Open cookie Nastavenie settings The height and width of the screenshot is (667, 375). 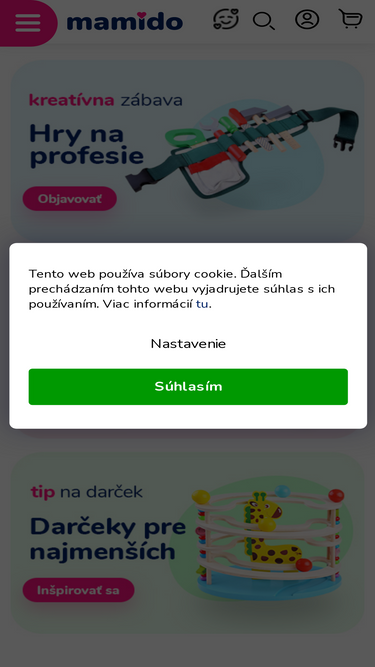coord(188,343)
